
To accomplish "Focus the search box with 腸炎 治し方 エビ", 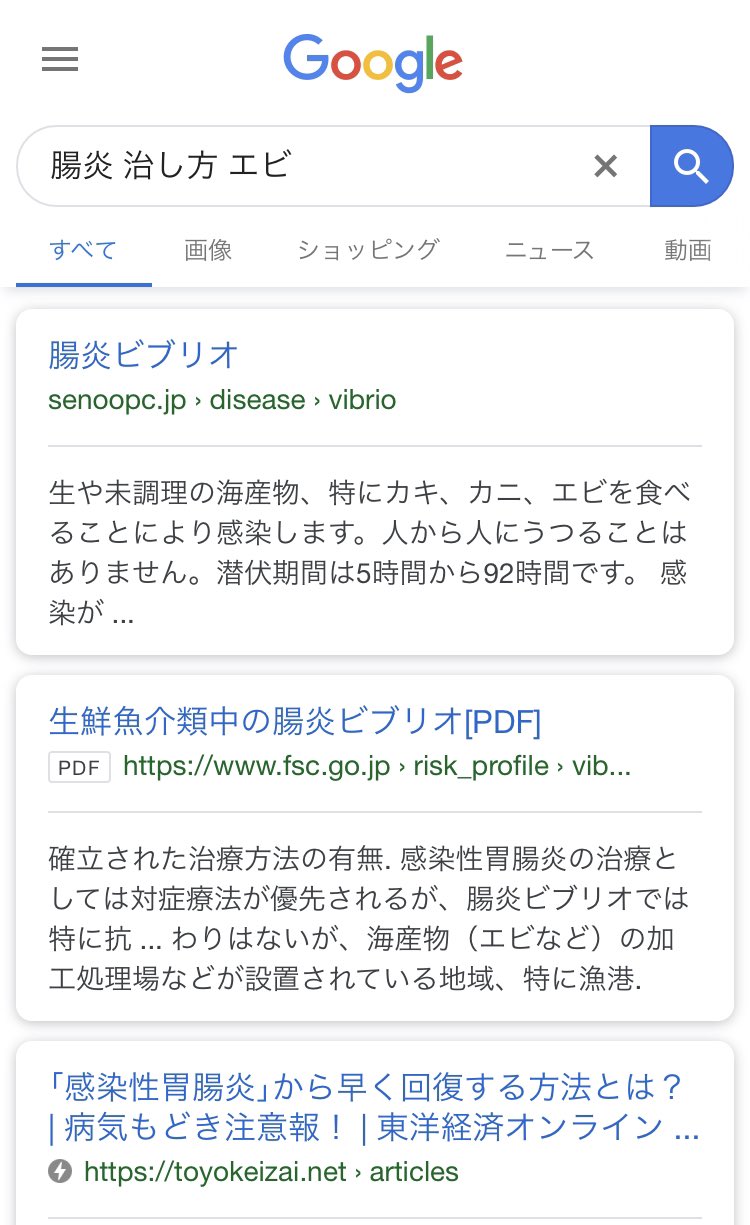I will click(x=300, y=166).
